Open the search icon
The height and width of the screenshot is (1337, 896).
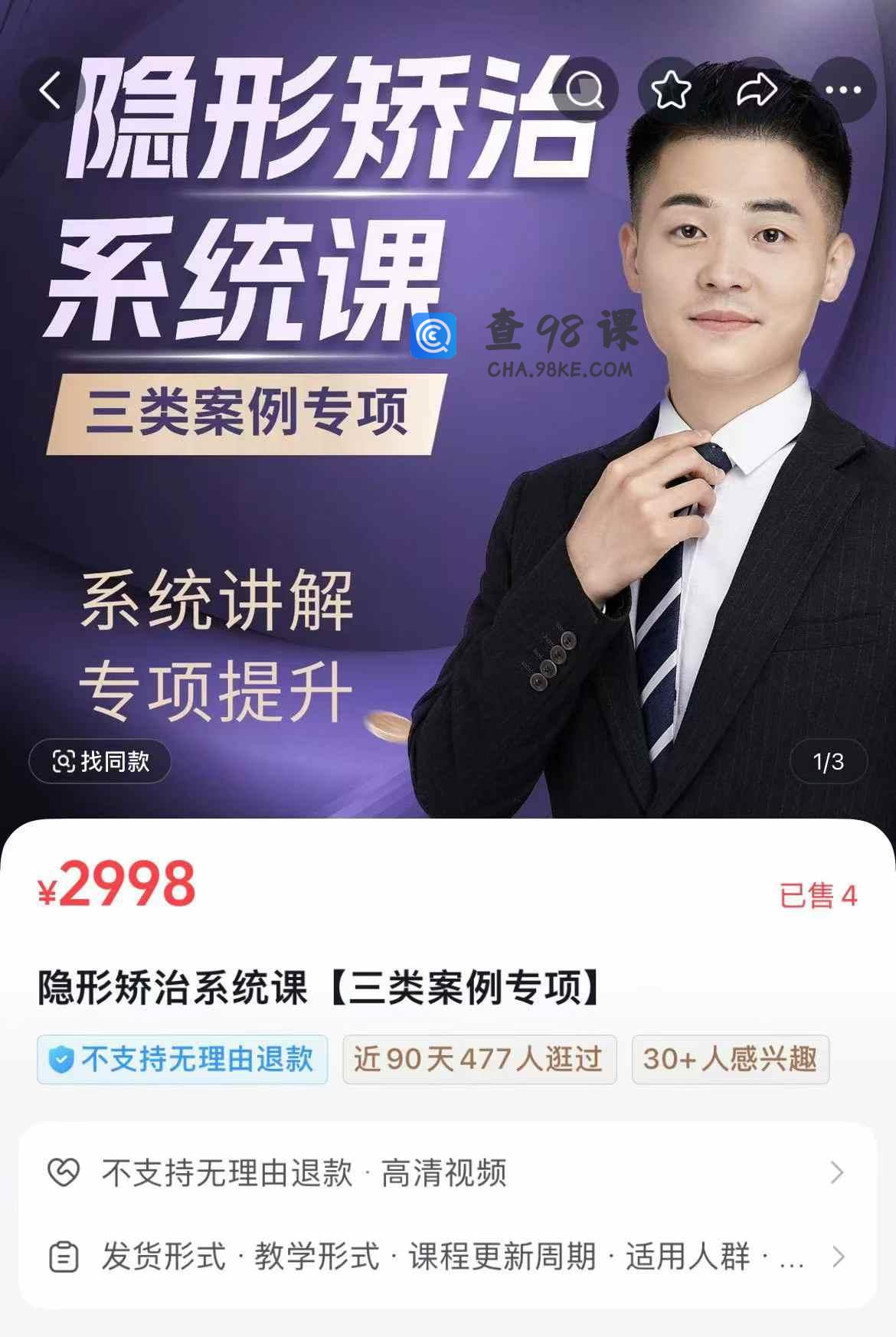point(585,90)
